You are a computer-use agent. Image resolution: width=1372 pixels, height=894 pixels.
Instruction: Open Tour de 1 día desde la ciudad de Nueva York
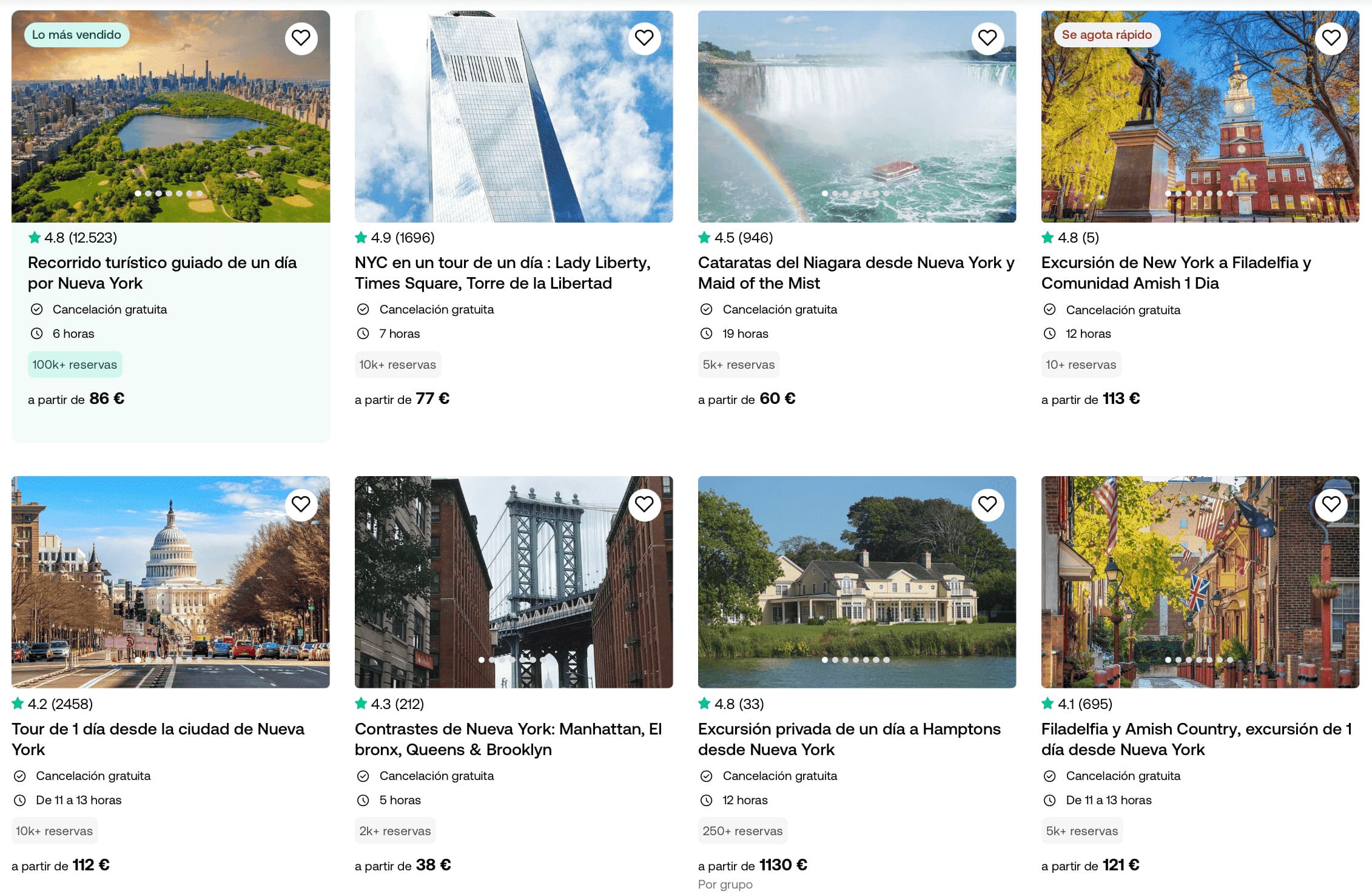coord(158,739)
